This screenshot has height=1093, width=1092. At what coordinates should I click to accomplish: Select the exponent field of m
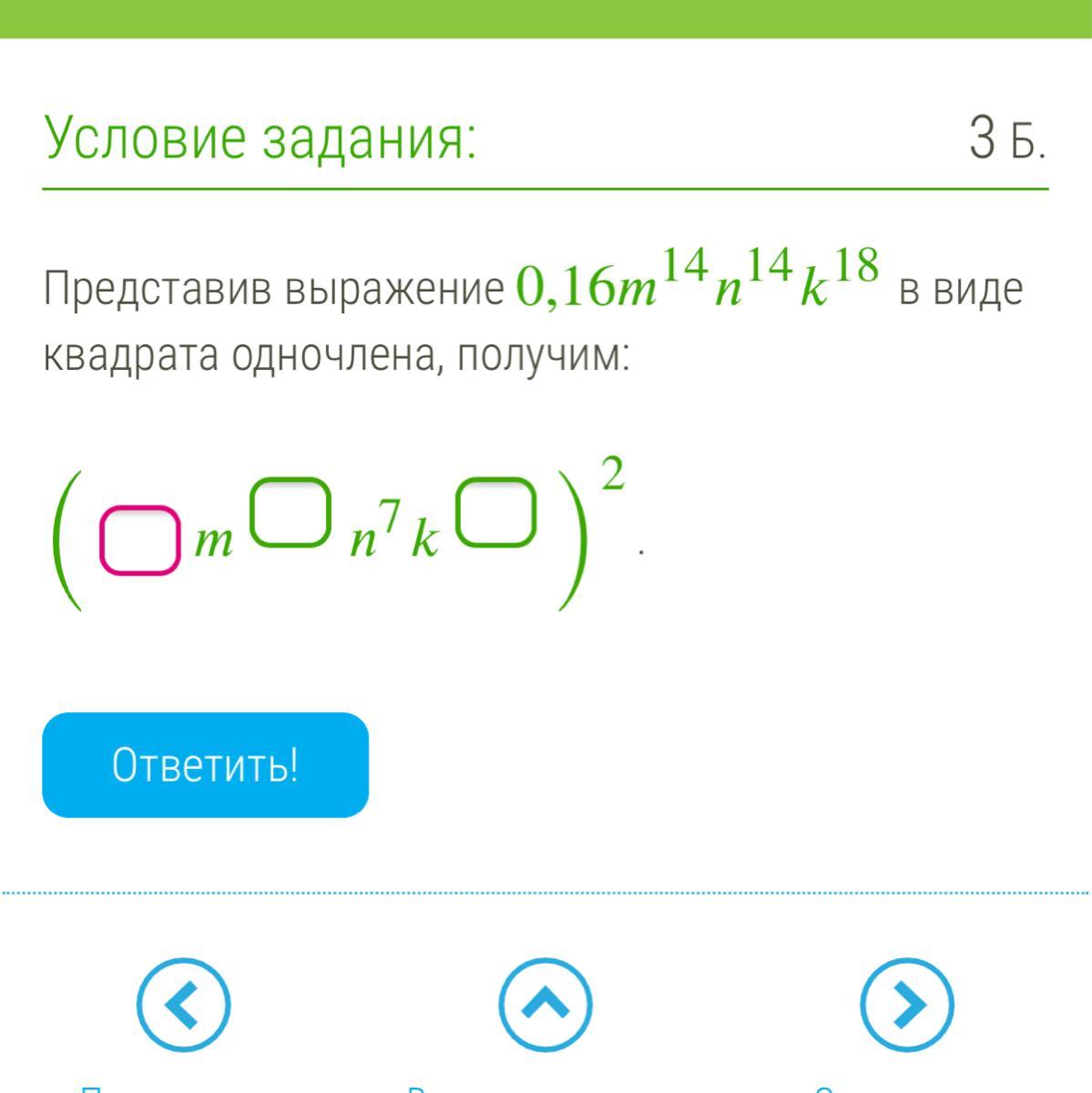[x=290, y=513]
